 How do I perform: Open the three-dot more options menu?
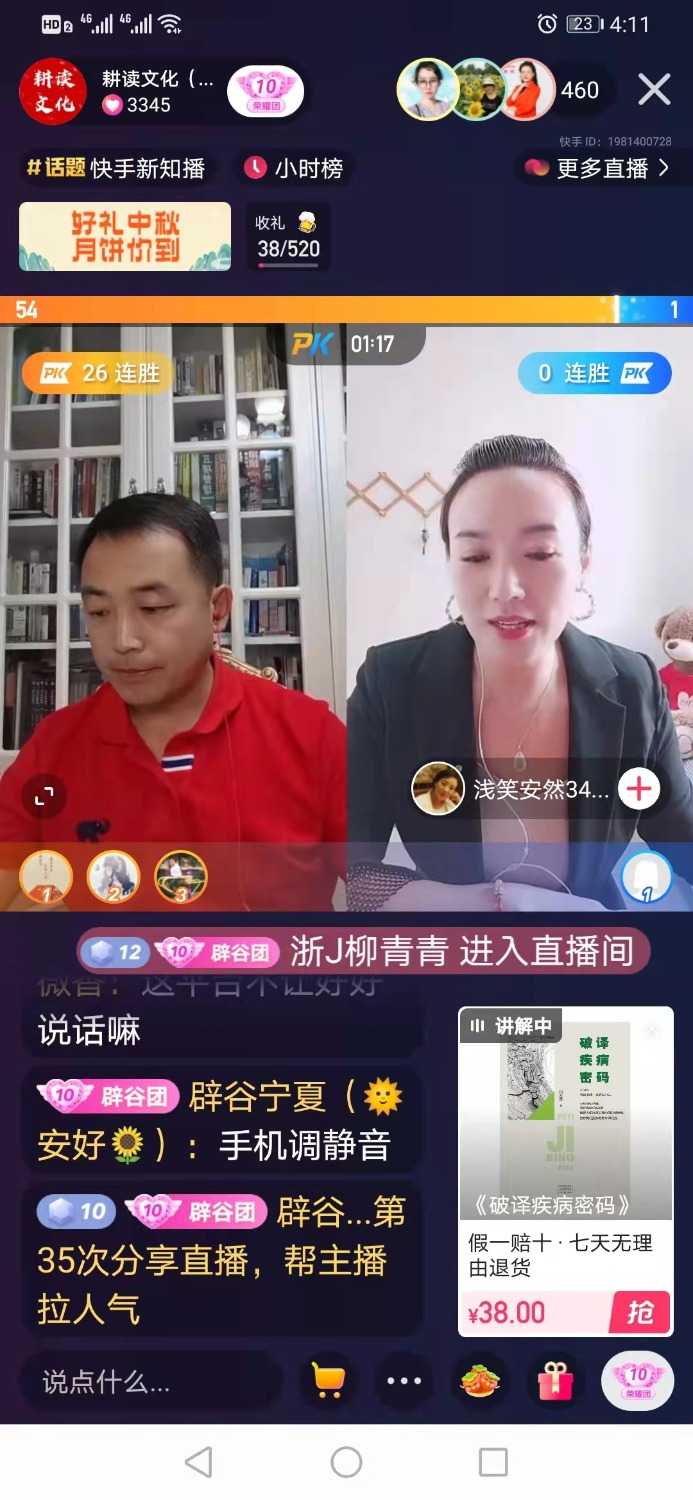click(404, 1382)
